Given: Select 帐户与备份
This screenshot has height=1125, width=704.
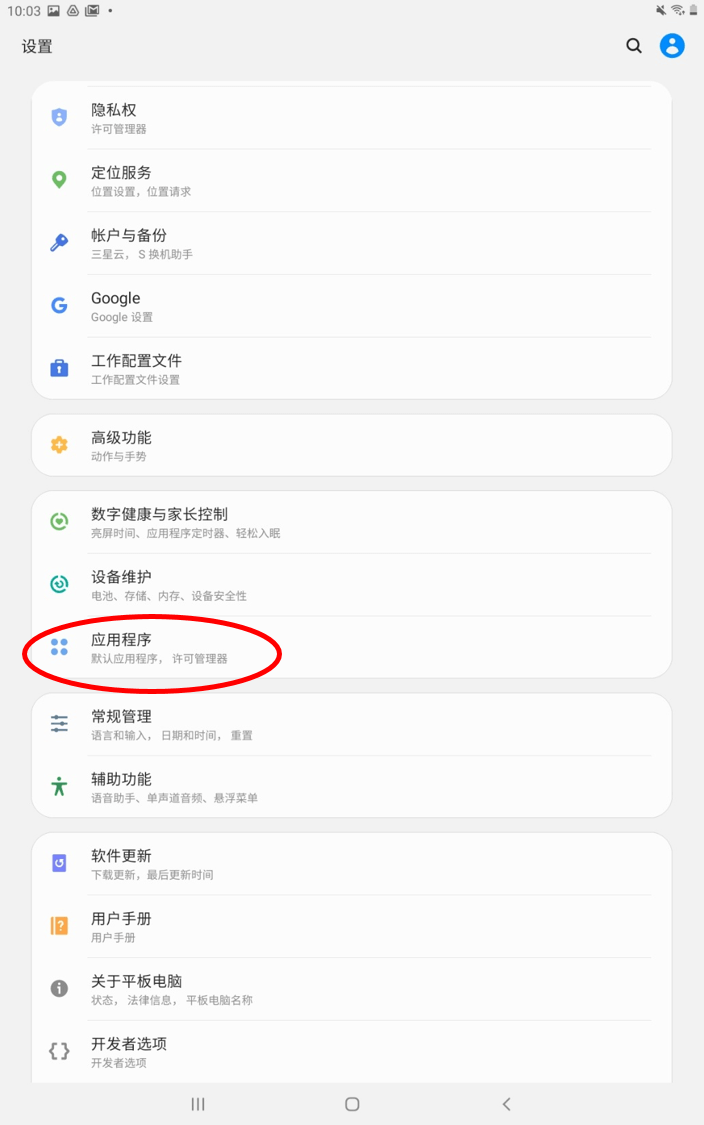Looking at the screenshot, I should (x=350, y=243).
